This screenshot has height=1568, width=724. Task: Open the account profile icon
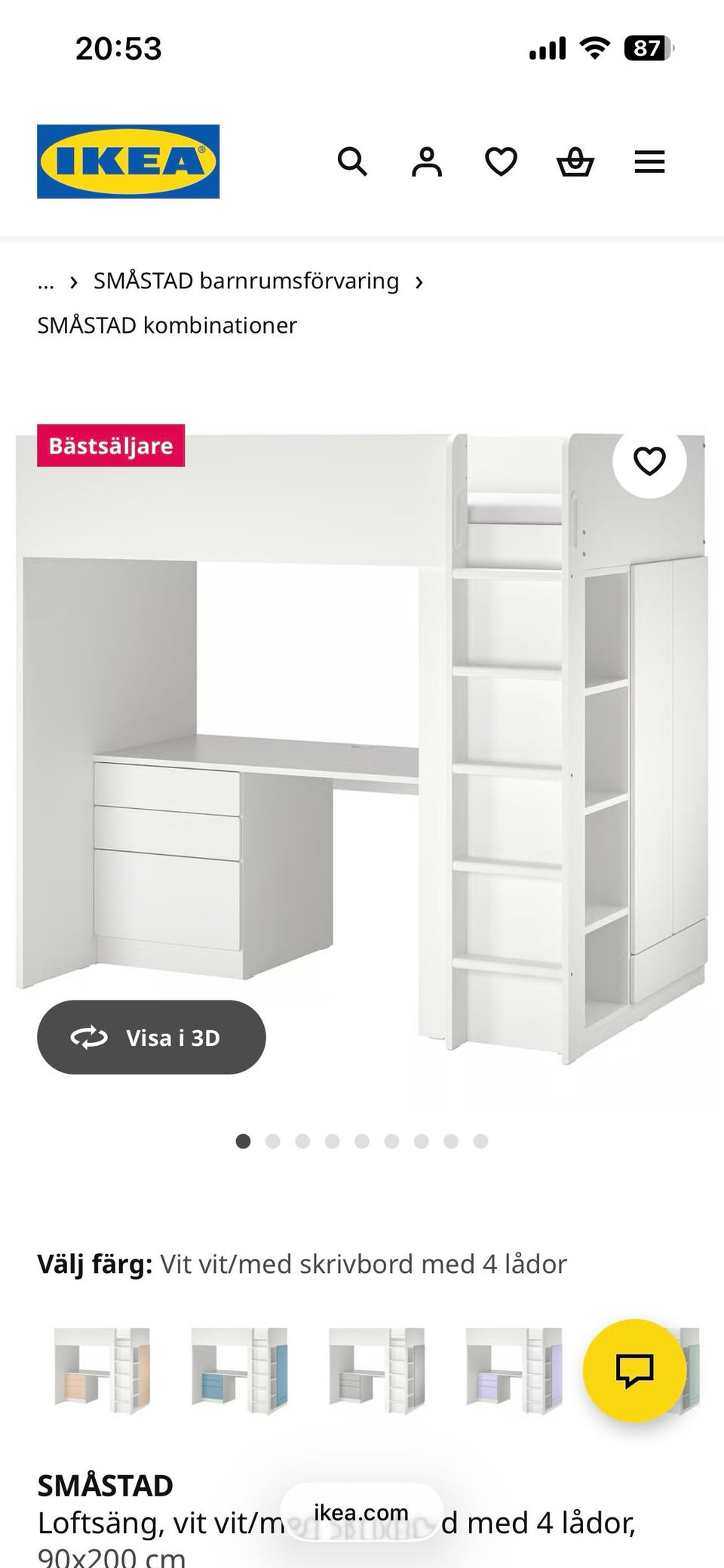pos(427,161)
